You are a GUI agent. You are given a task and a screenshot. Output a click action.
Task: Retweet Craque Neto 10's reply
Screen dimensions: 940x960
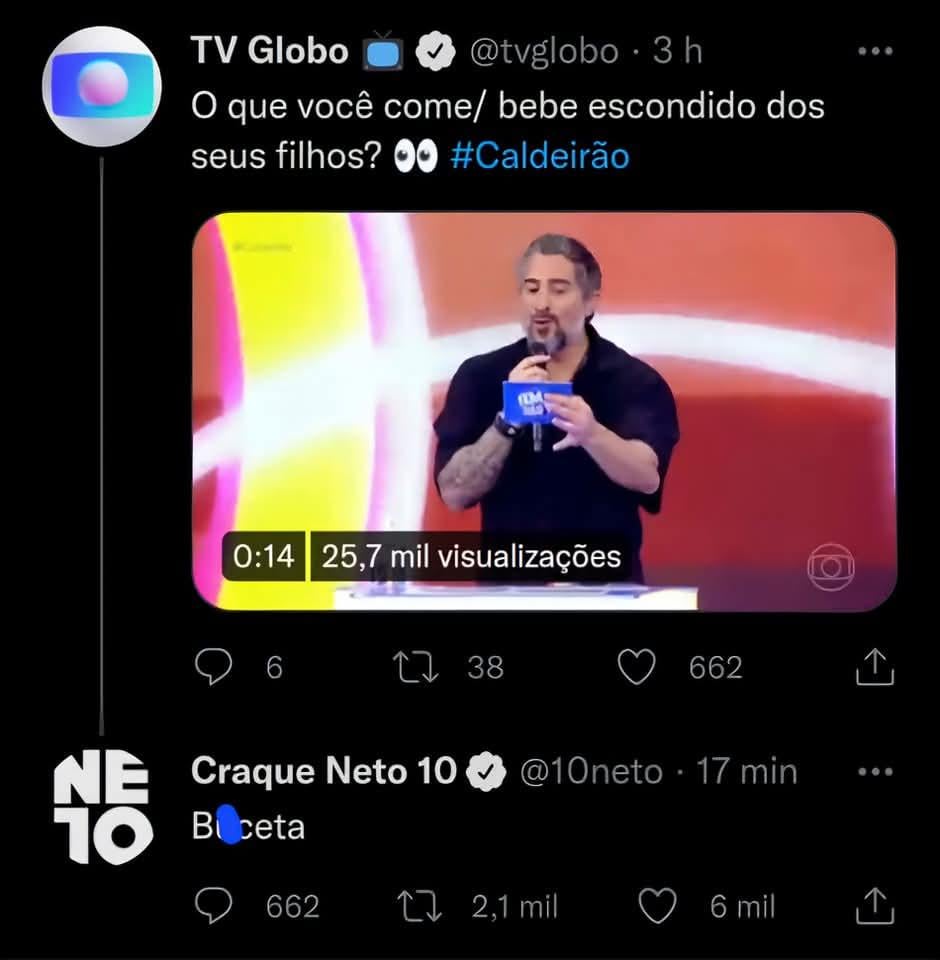point(416,907)
